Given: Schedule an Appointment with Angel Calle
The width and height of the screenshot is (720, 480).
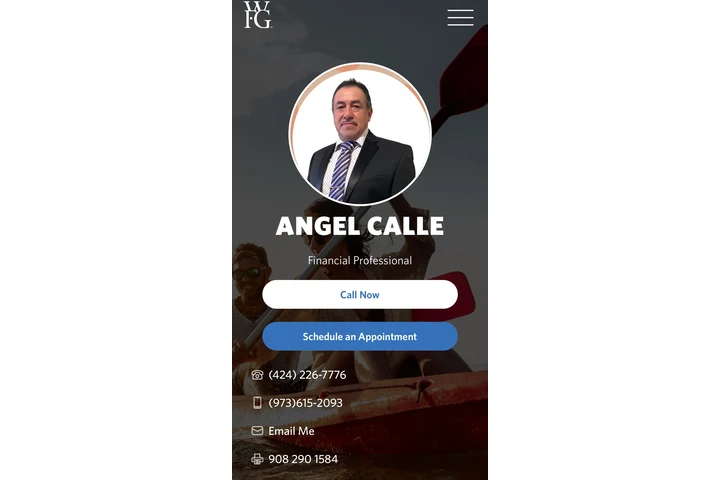Looking at the screenshot, I should click(x=360, y=337).
